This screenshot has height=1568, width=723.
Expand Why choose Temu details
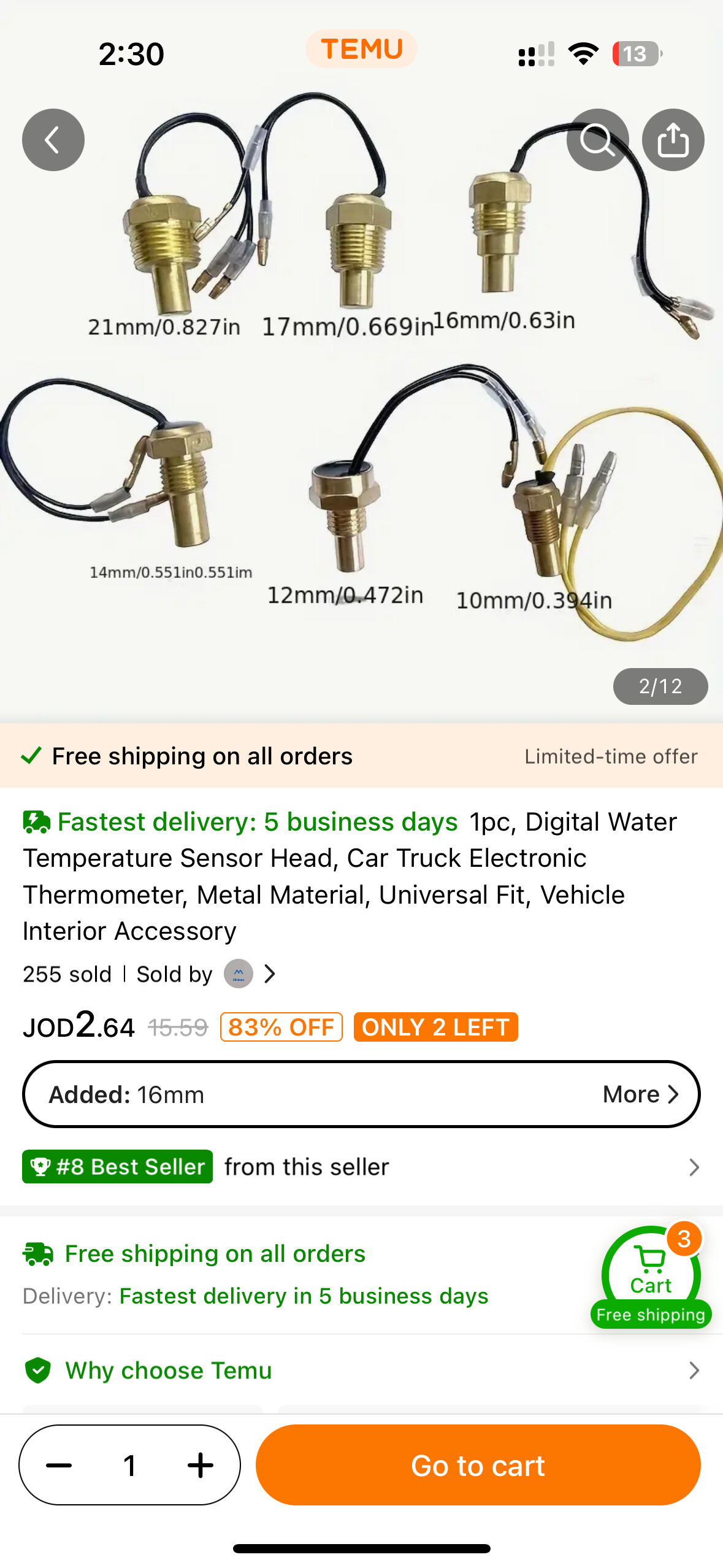(x=361, y=1370)
